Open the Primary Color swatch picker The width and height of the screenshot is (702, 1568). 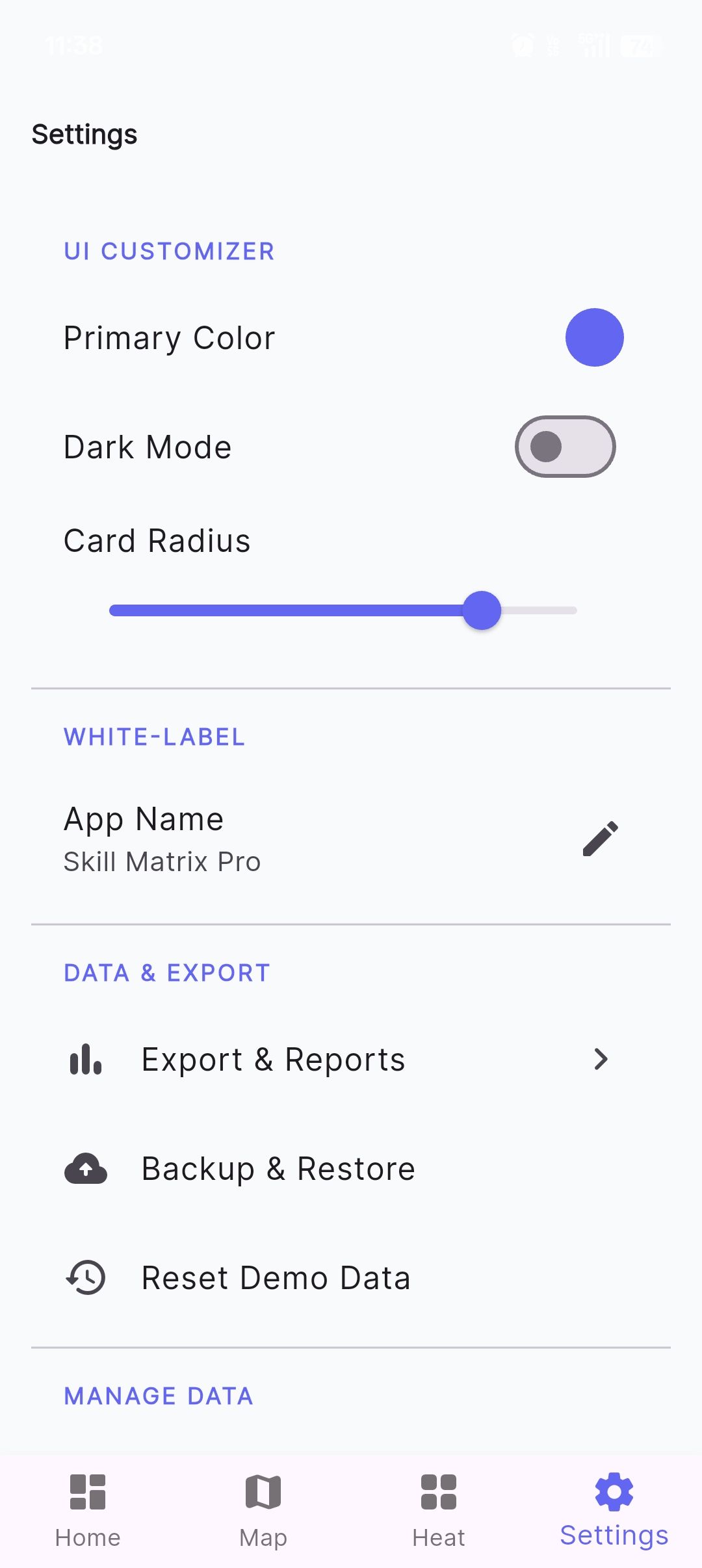click(x=594, y=337)
